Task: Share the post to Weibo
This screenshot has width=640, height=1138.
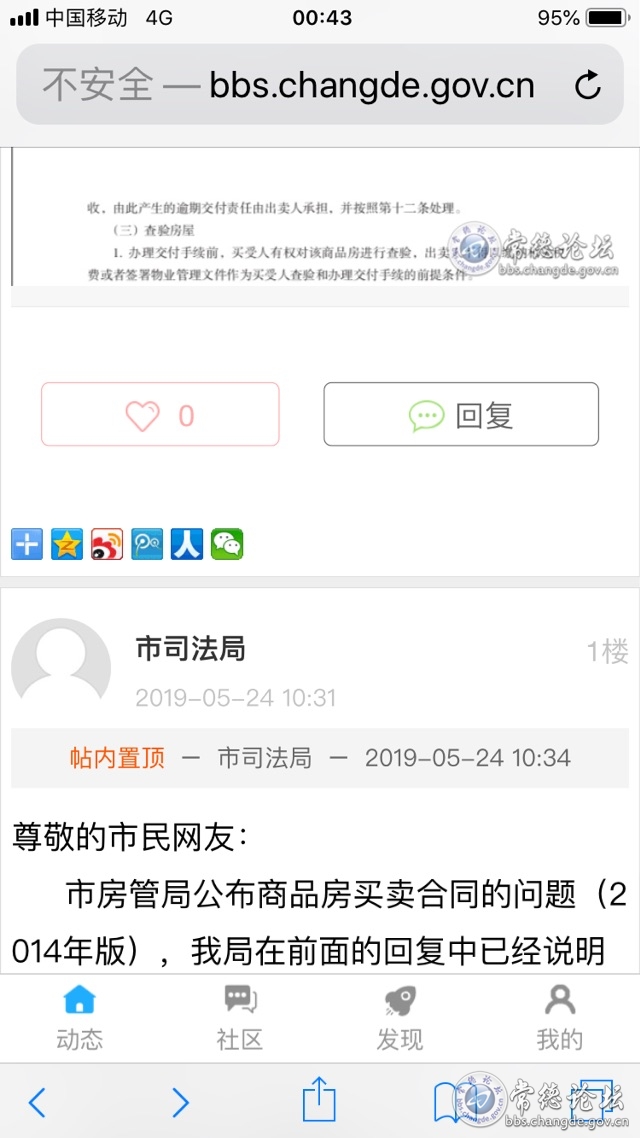Action: point(107,544)
